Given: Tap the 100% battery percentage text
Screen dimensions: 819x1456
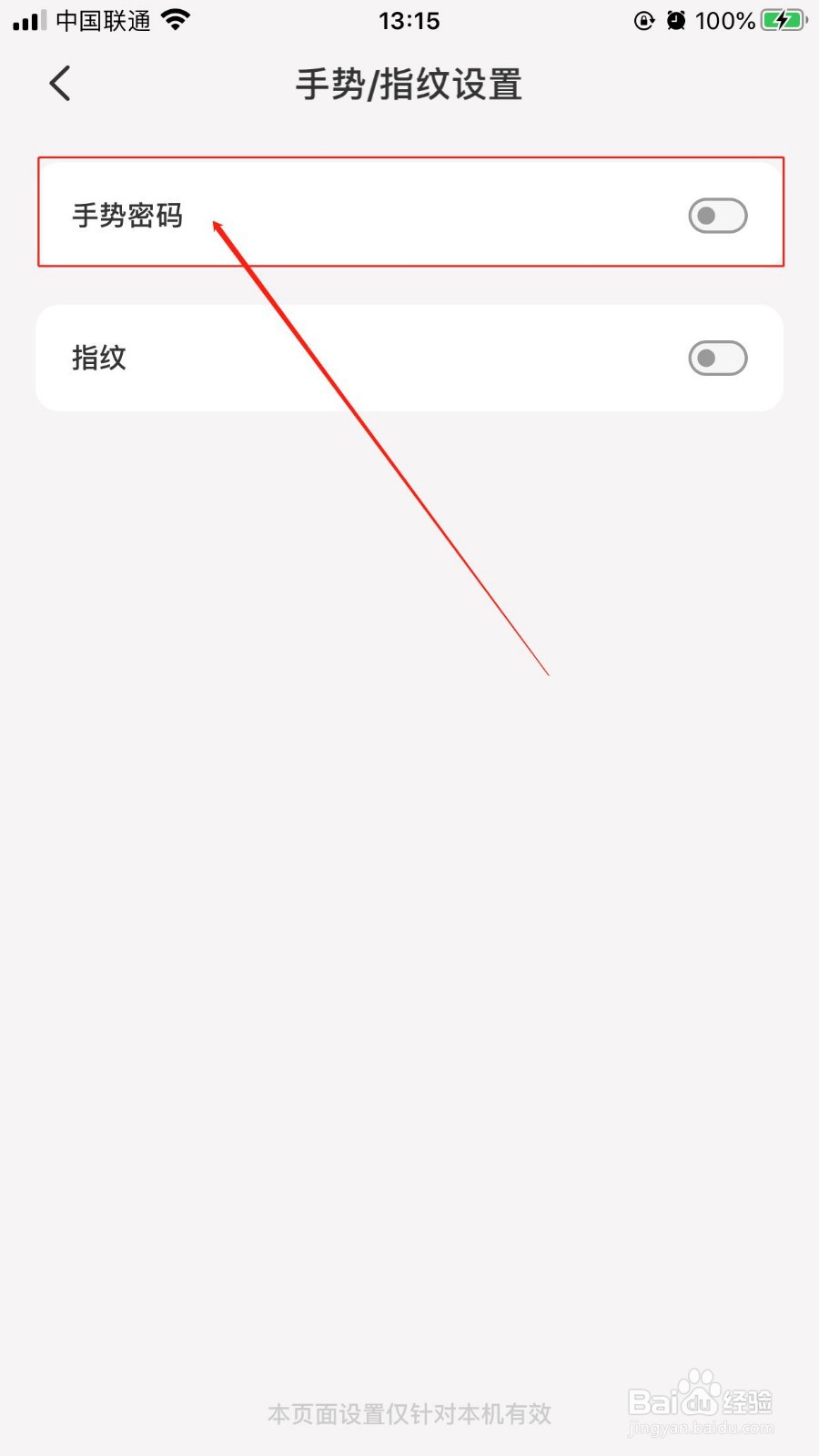Looking at the screenshot, I should point(724,20).
